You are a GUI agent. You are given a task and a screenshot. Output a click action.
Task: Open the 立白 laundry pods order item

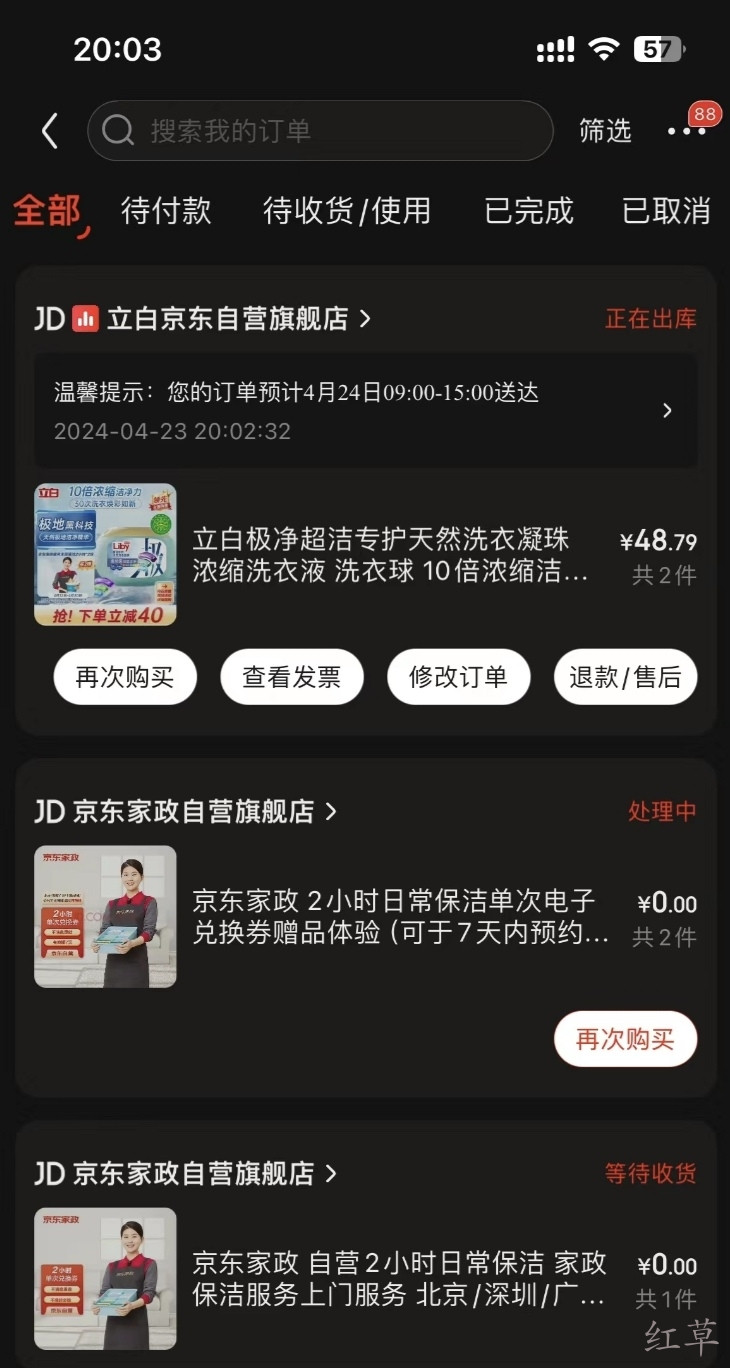click(390, 555)
